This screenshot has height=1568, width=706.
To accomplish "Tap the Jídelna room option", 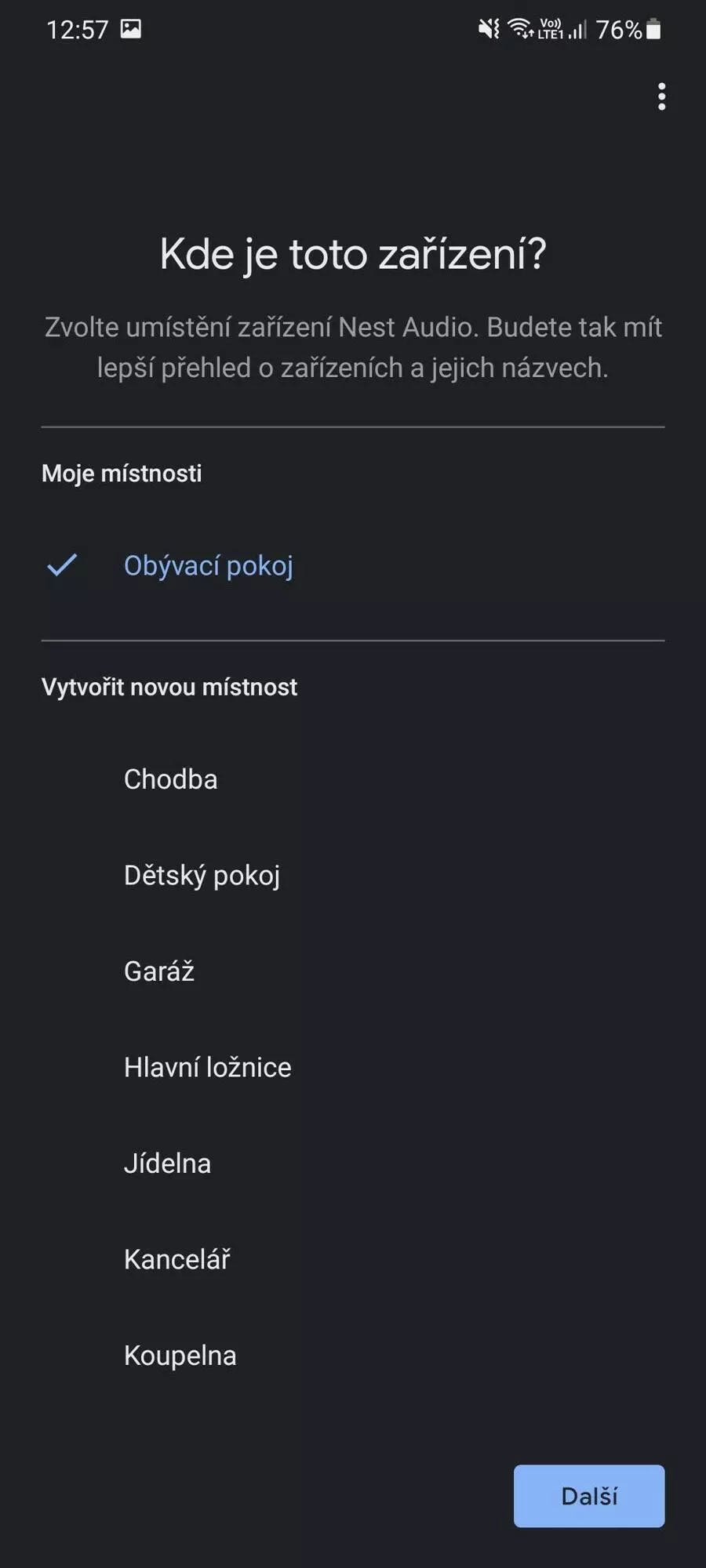I will pyautogui.click(x=353, y=1163).
